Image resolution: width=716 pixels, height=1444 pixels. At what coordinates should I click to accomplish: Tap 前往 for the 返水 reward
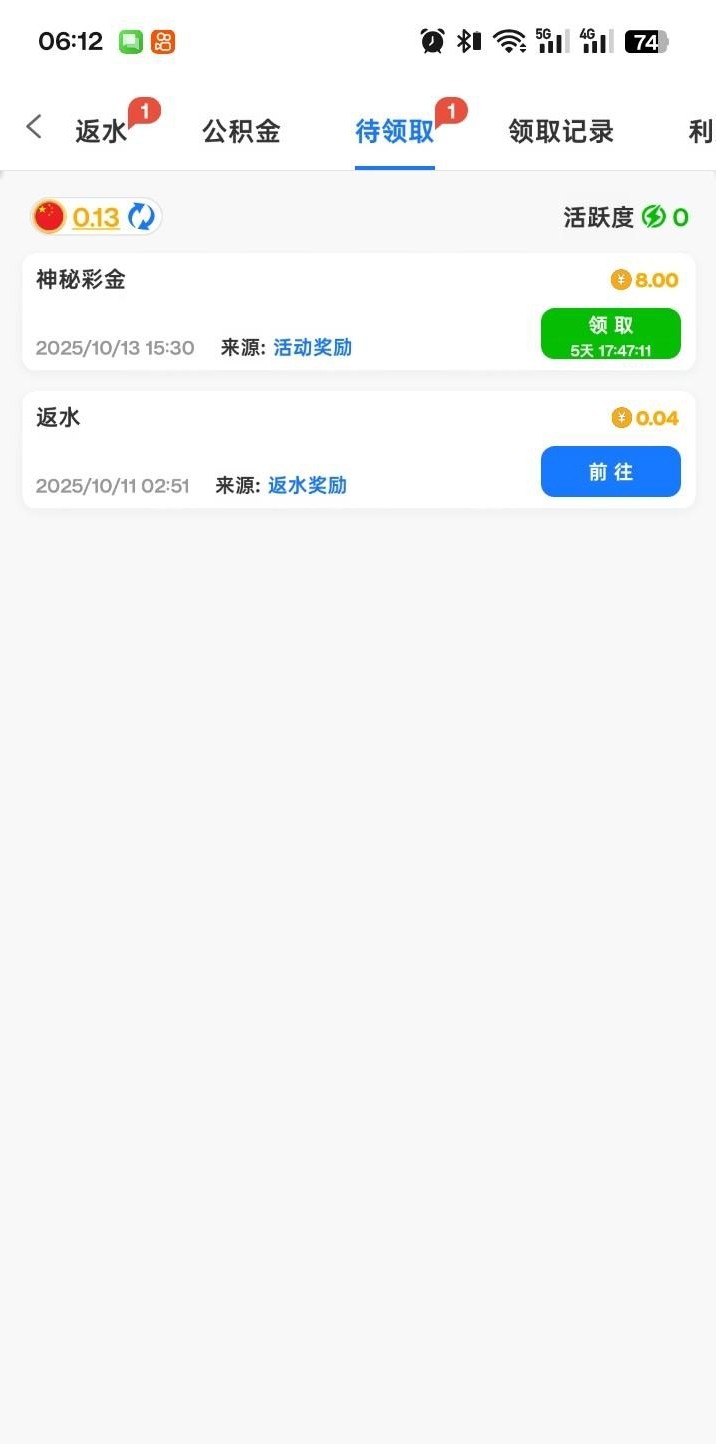pyautogui.click(x=610, y=471)
